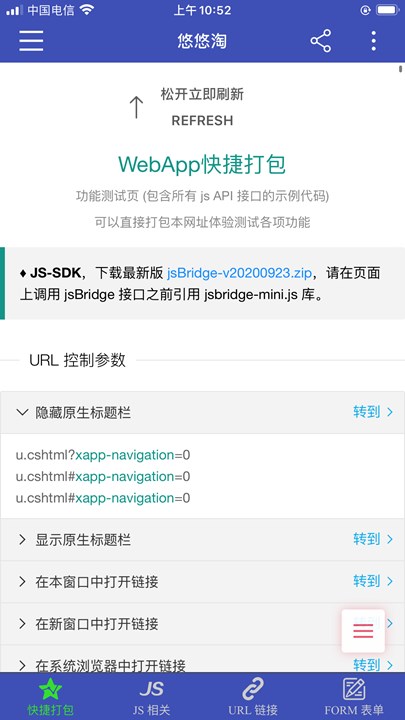The width and height of the screenshot is (405, 720).
Task: Open the three-dot overflow menu
Action: click(374, 41)
